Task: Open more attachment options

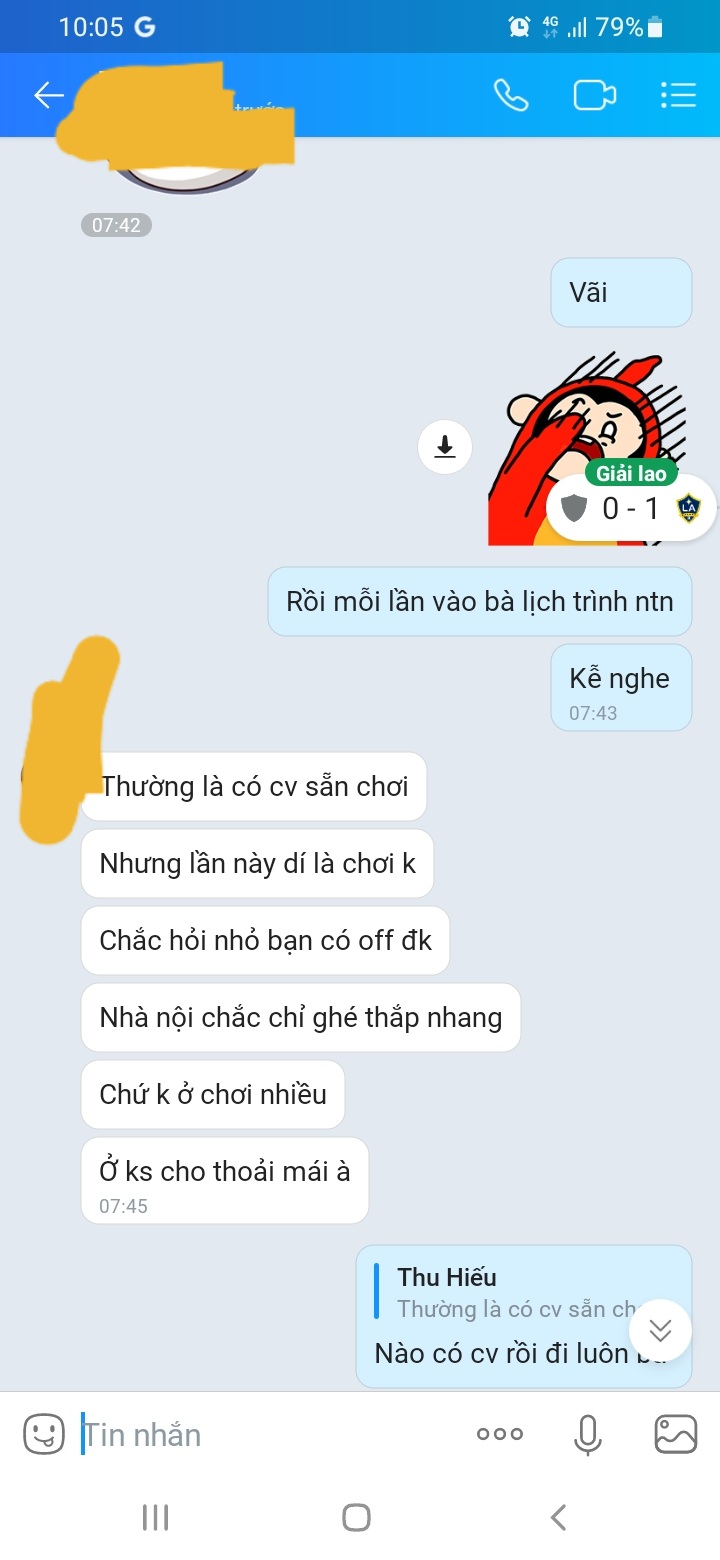Action: click(x=500, y=1434)
